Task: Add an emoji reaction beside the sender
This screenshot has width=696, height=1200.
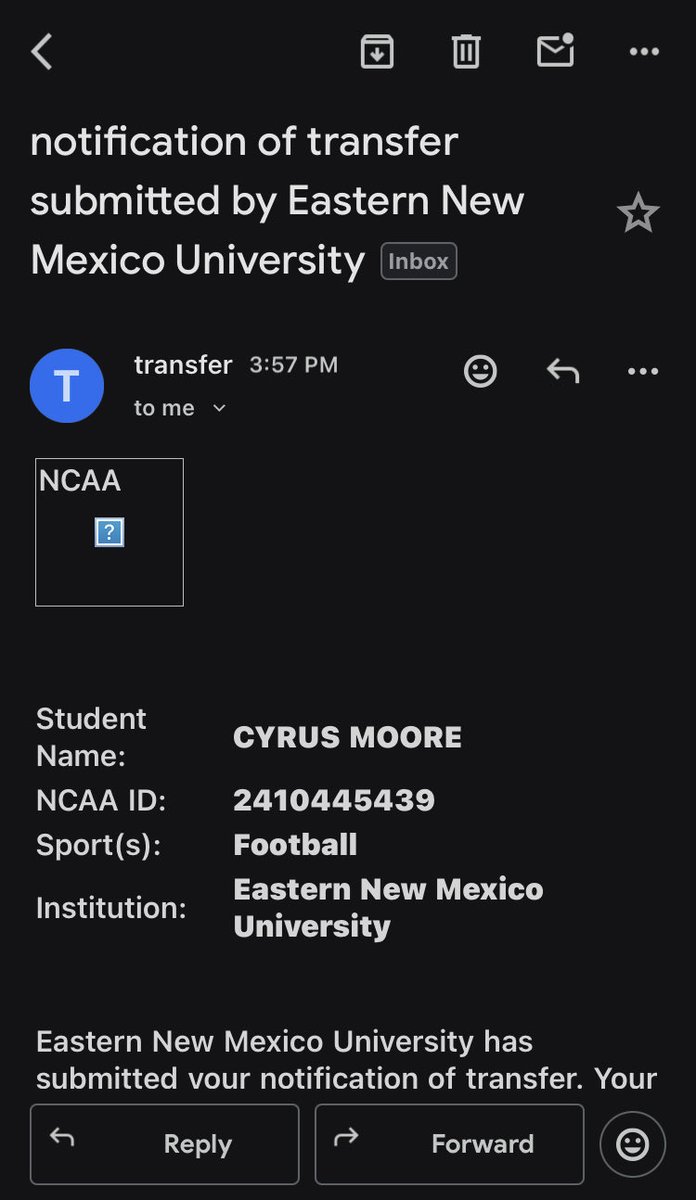Action: (481, 372)
